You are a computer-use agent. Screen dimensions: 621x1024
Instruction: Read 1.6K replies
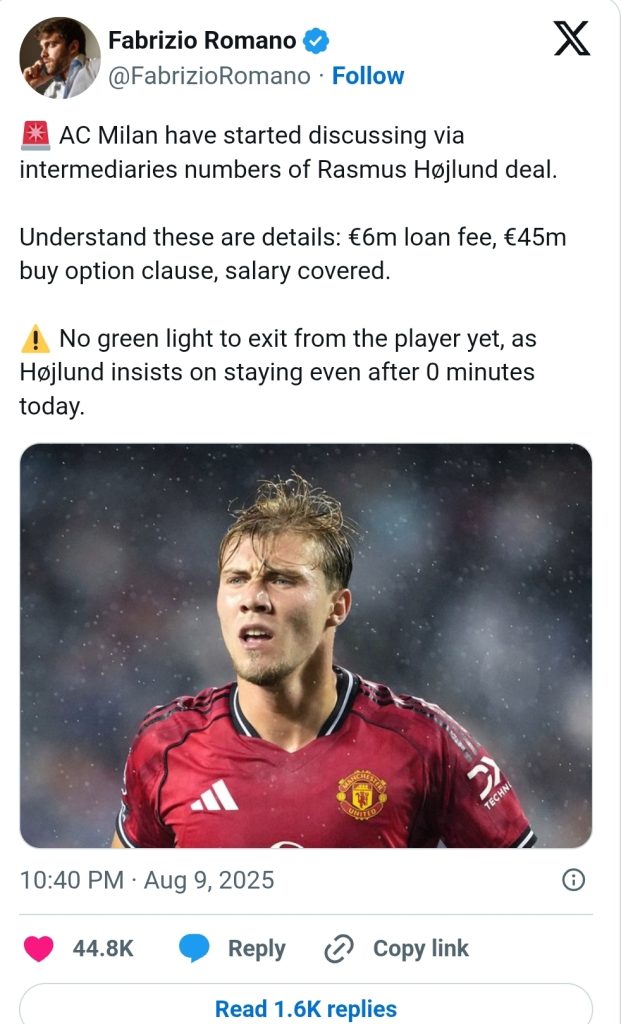tap(306, 1008)
